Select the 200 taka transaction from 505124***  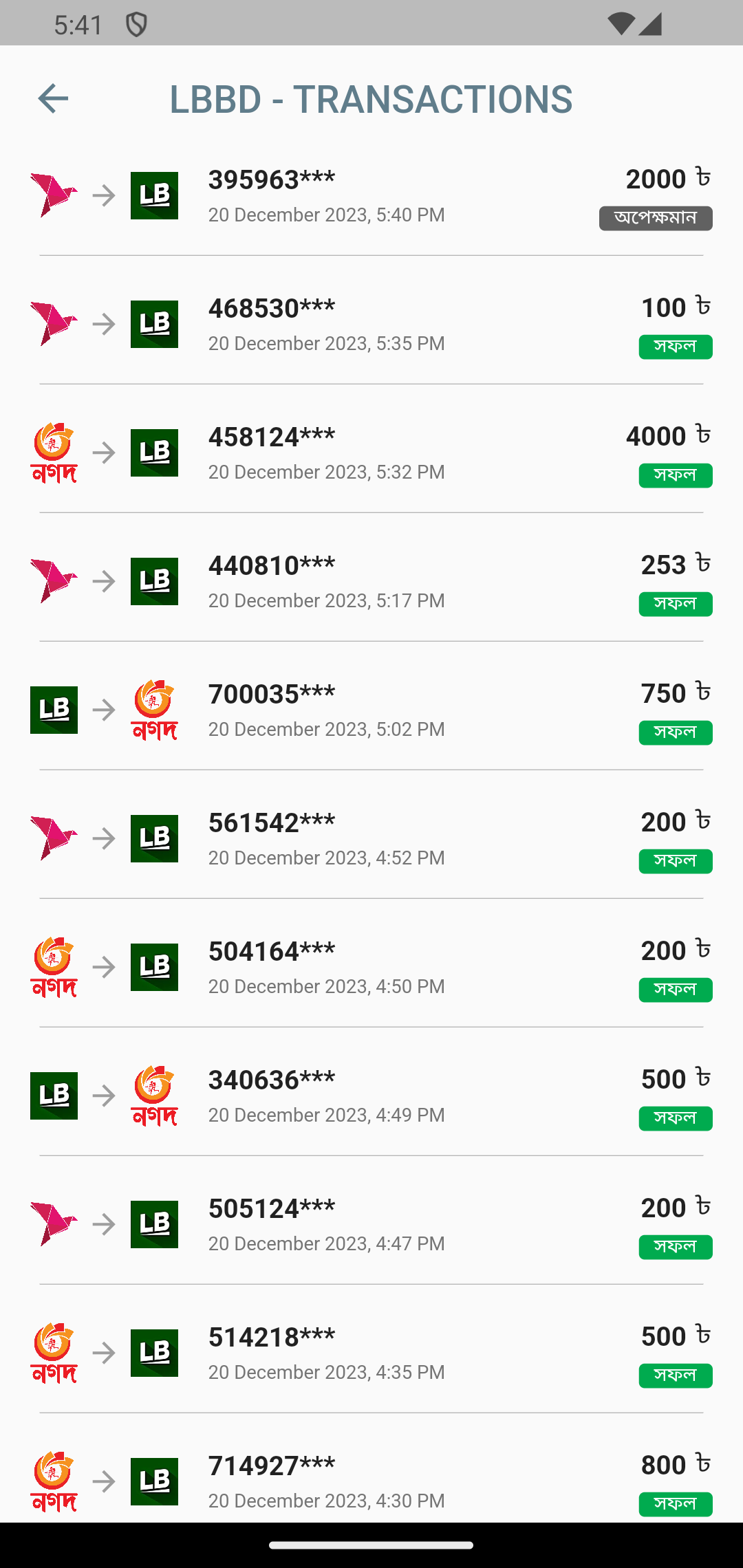(x=371, y=1224)
